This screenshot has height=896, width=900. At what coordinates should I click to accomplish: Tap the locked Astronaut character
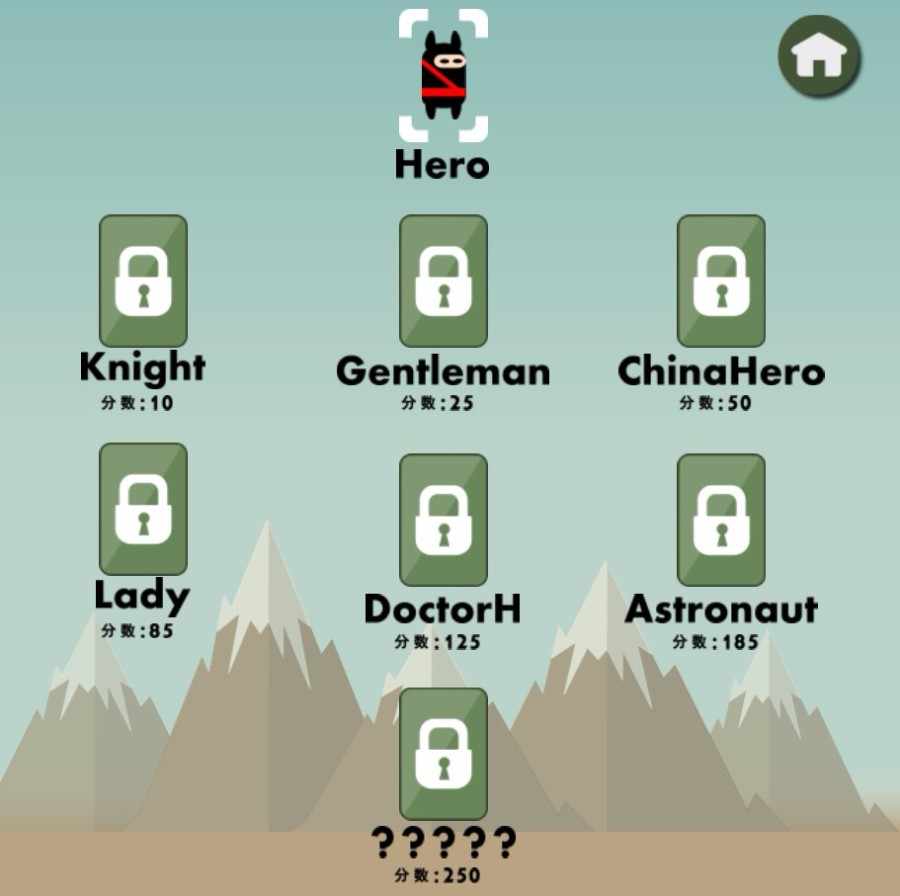(721, 520)
